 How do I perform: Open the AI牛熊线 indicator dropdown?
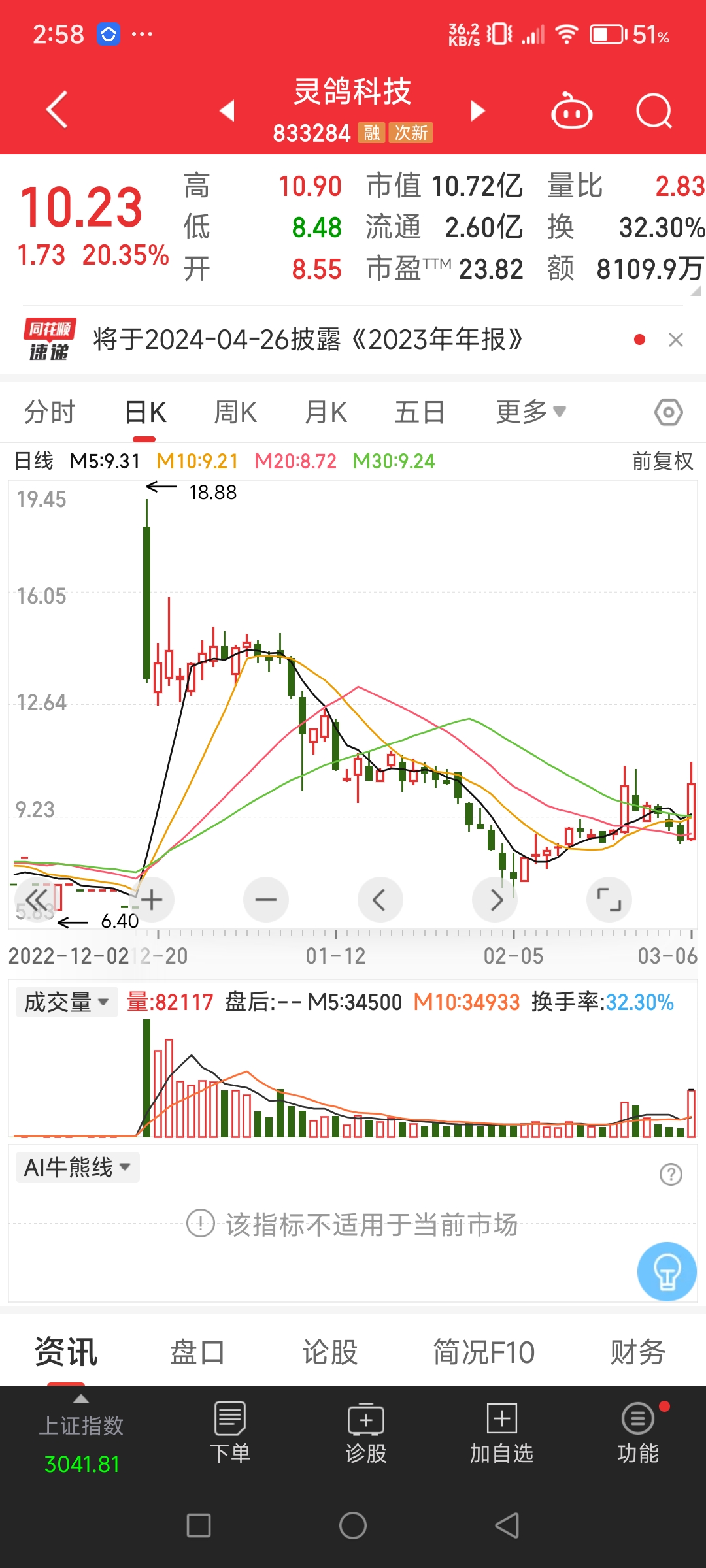click(78, 1167)
